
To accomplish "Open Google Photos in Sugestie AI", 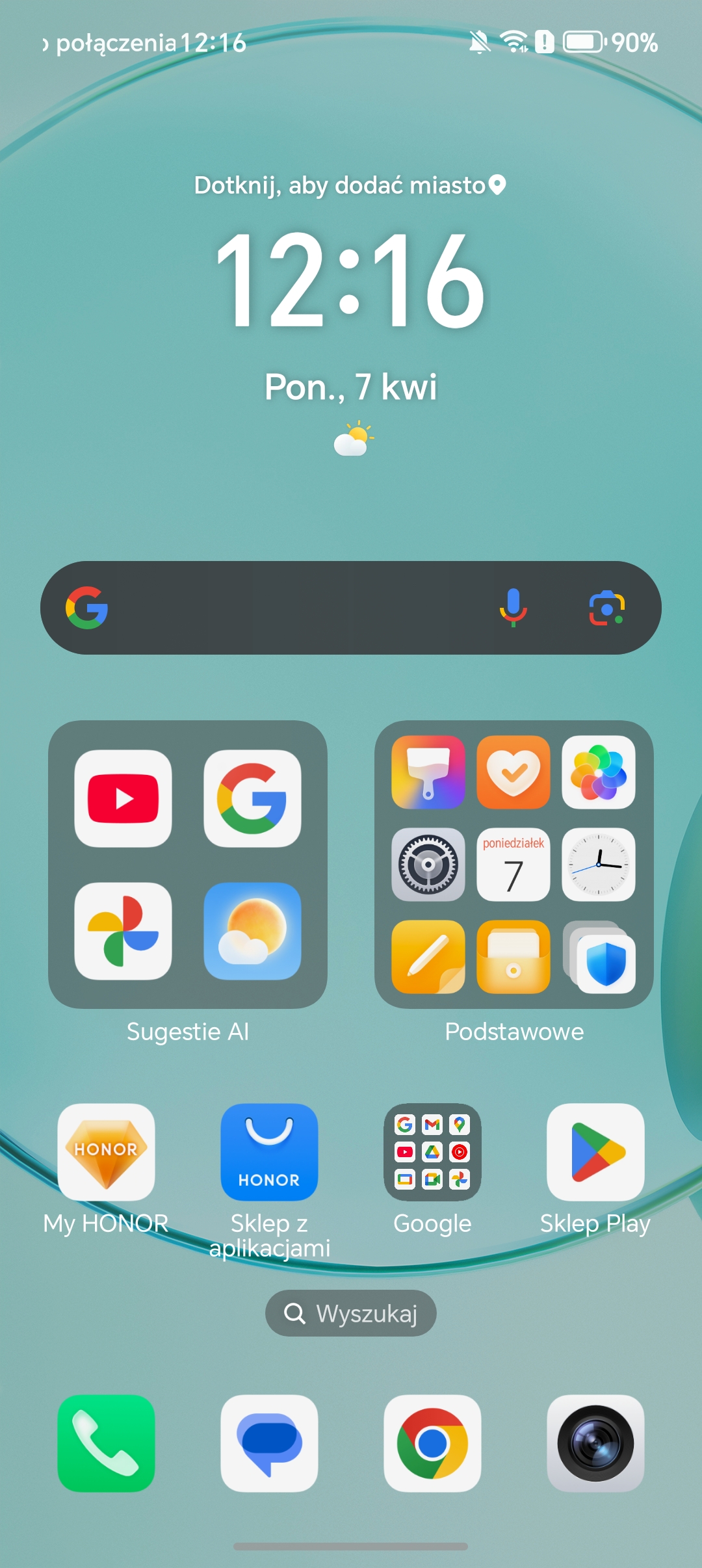I will tap(123, 931).
